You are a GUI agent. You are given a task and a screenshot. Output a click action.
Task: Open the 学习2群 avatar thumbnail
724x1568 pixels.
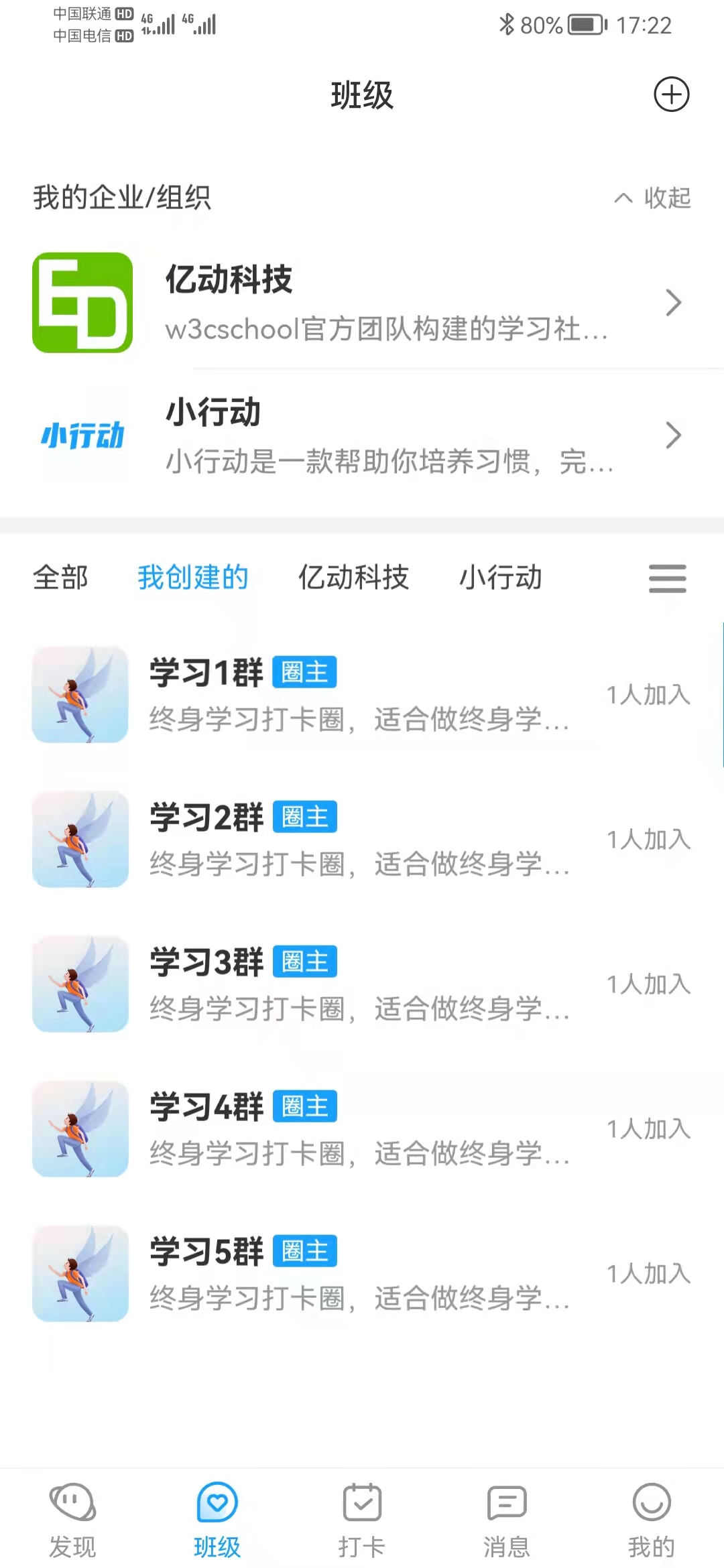80,840
